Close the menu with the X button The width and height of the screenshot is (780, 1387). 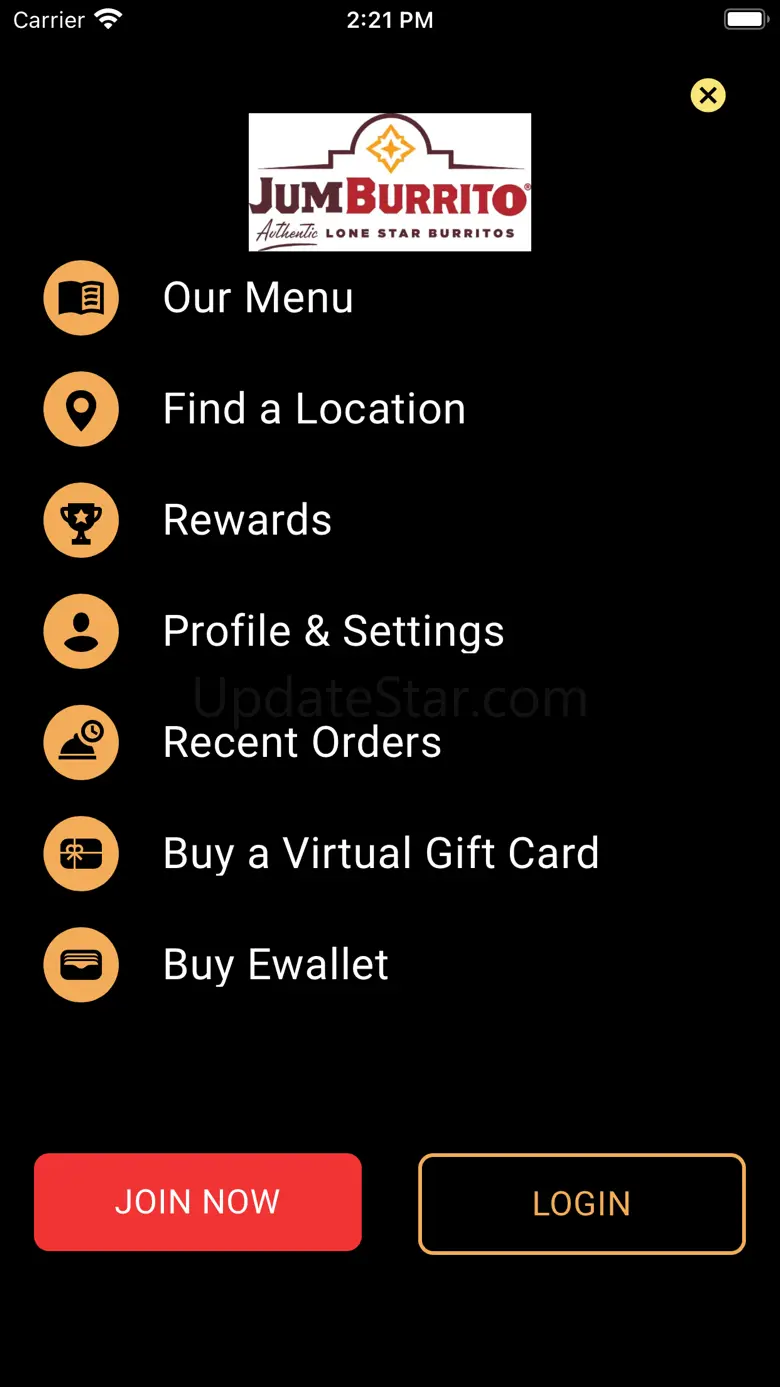pos(708,95)
